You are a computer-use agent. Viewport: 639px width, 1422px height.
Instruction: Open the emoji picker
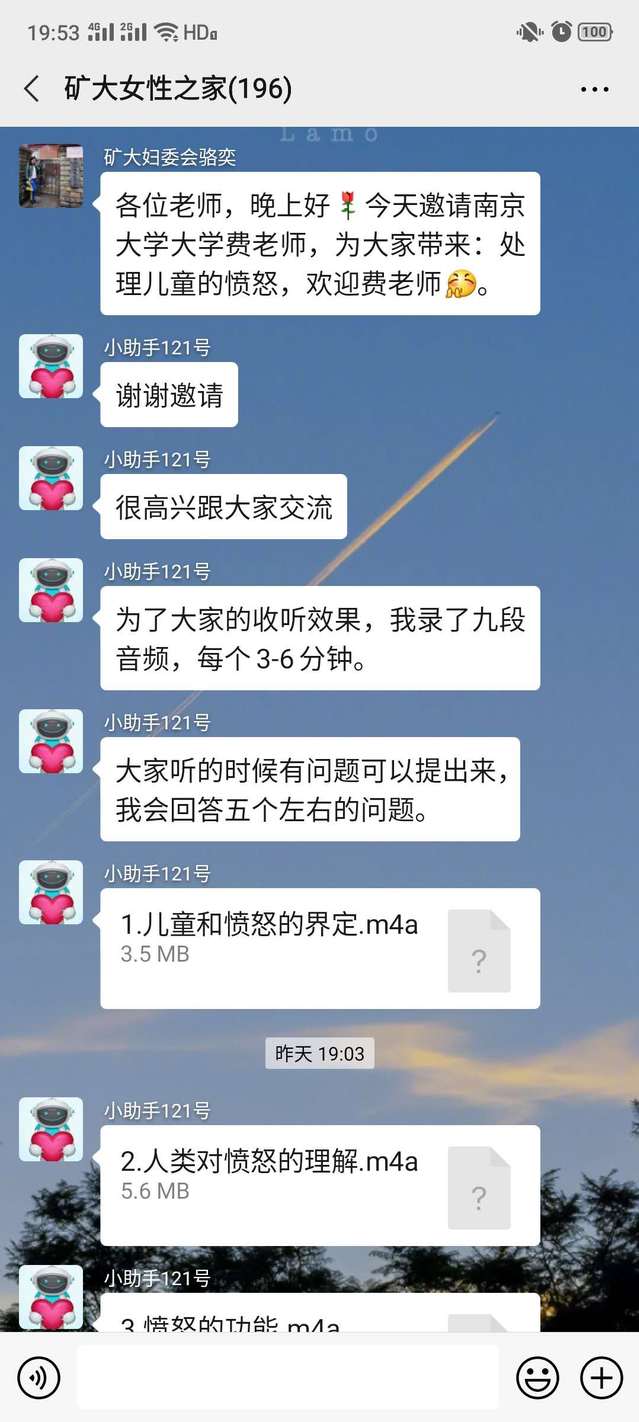click(x=537, y=1378)
